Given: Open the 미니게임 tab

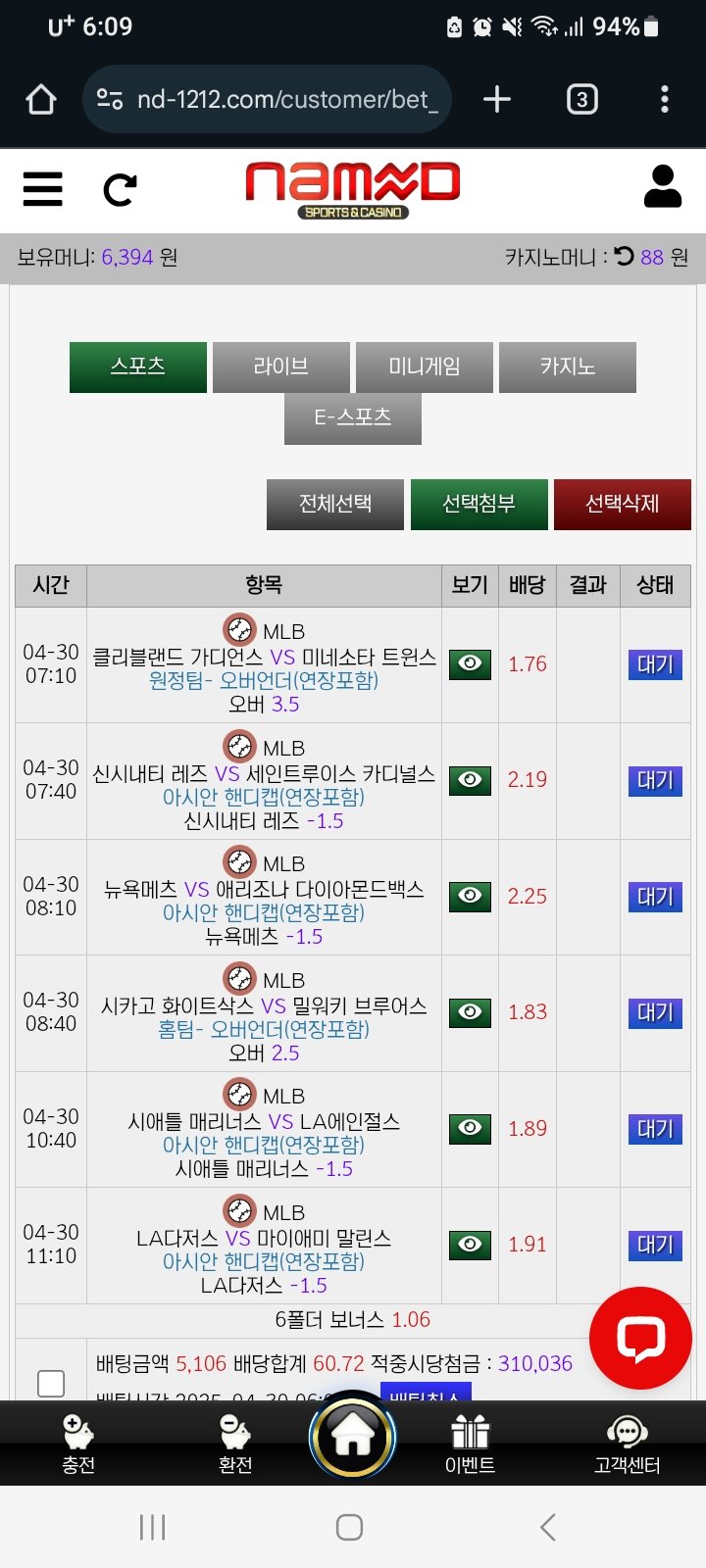Looking at the screenshot, I should [x=425, y=367].
